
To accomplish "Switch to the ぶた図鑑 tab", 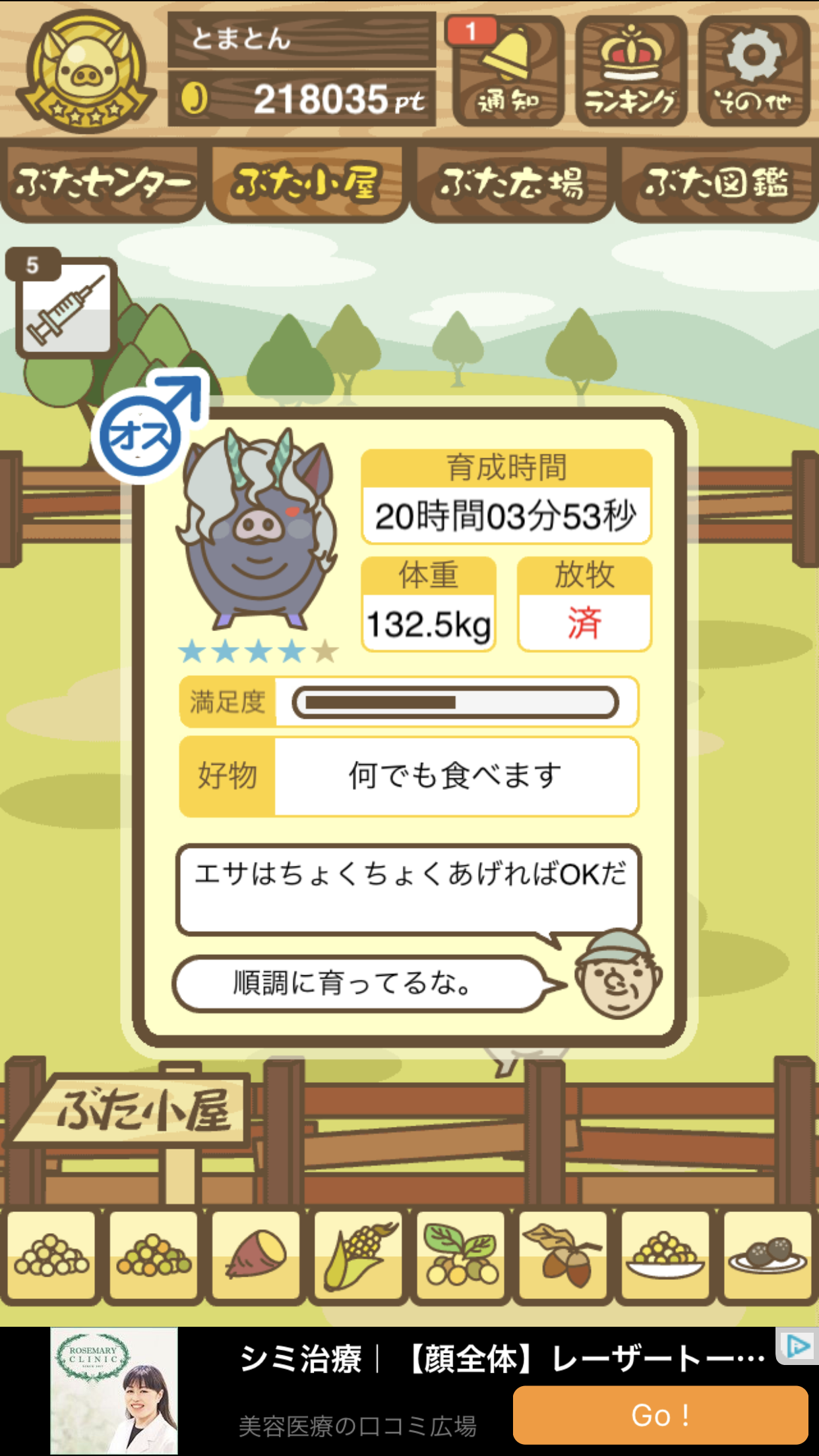I will [717, 183].
